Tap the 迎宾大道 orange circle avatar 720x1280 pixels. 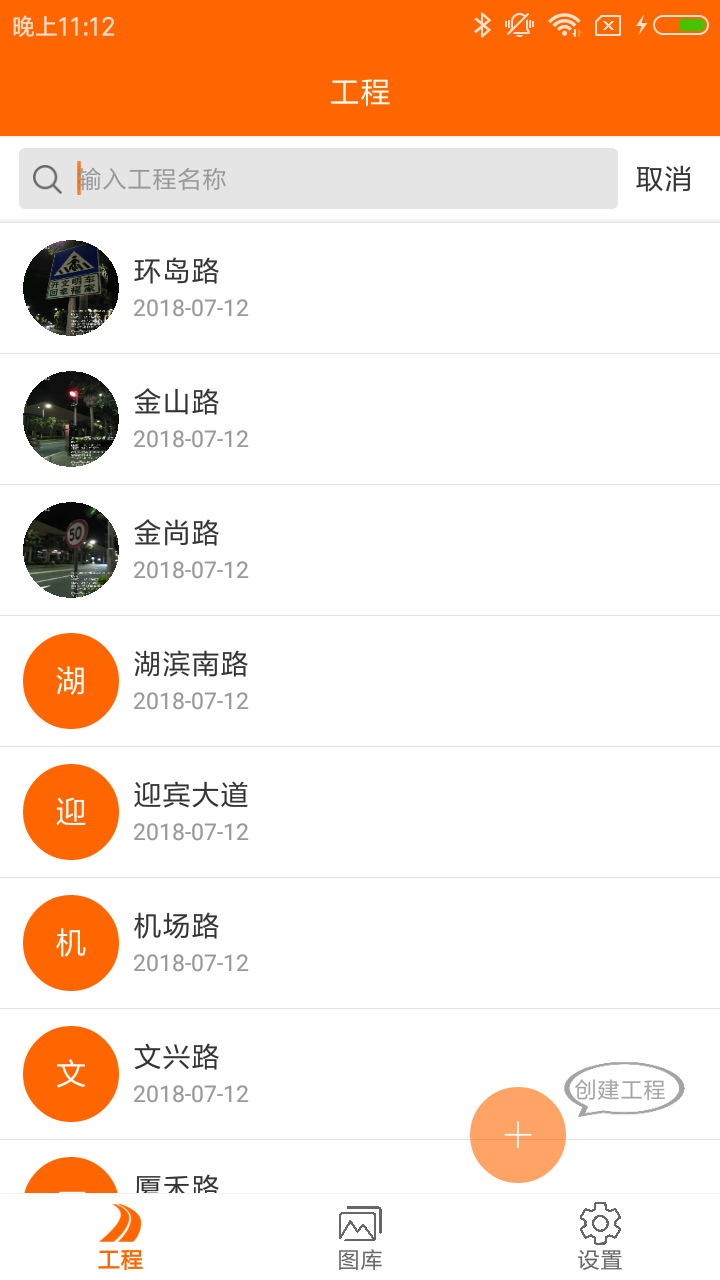pos(70,812)
